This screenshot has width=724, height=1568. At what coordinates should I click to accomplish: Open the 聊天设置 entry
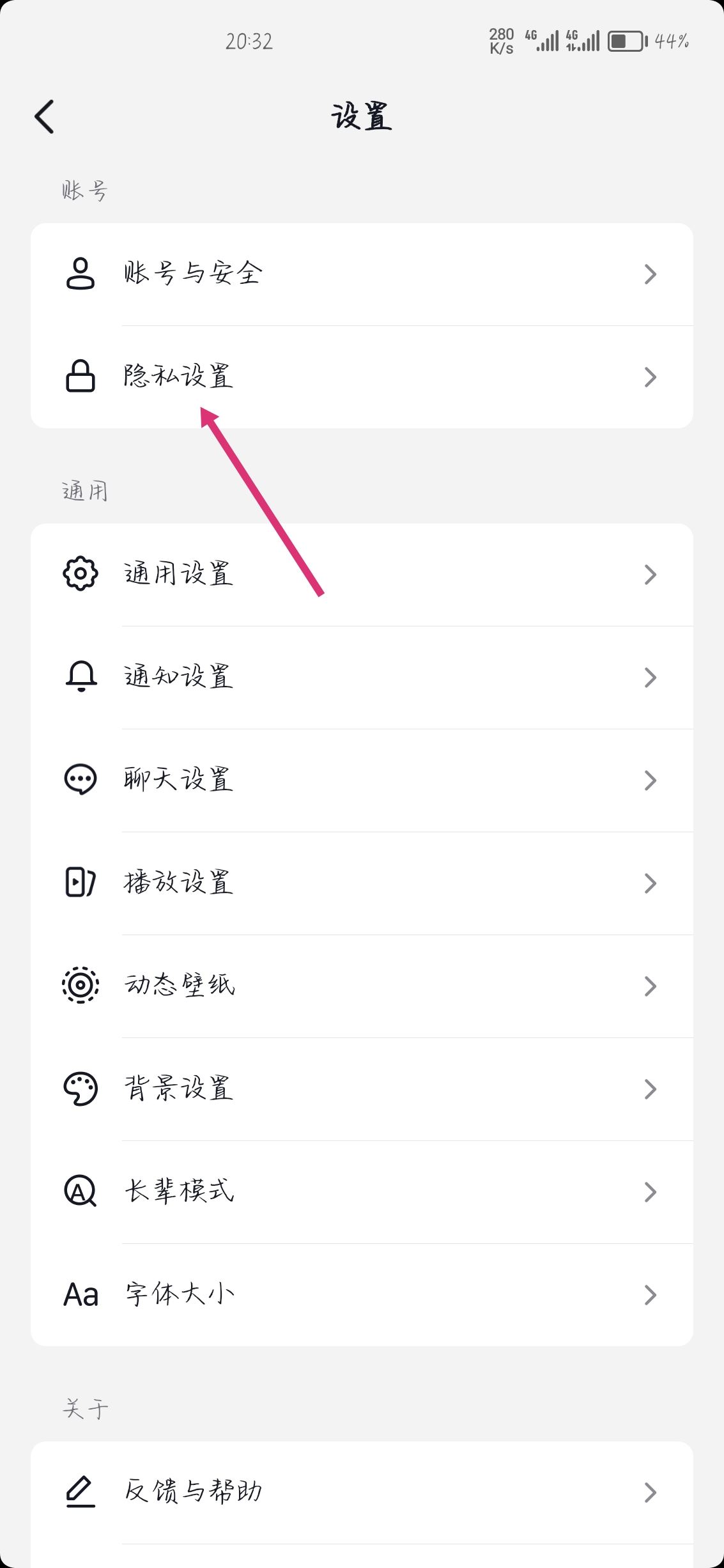pos(362,780)
